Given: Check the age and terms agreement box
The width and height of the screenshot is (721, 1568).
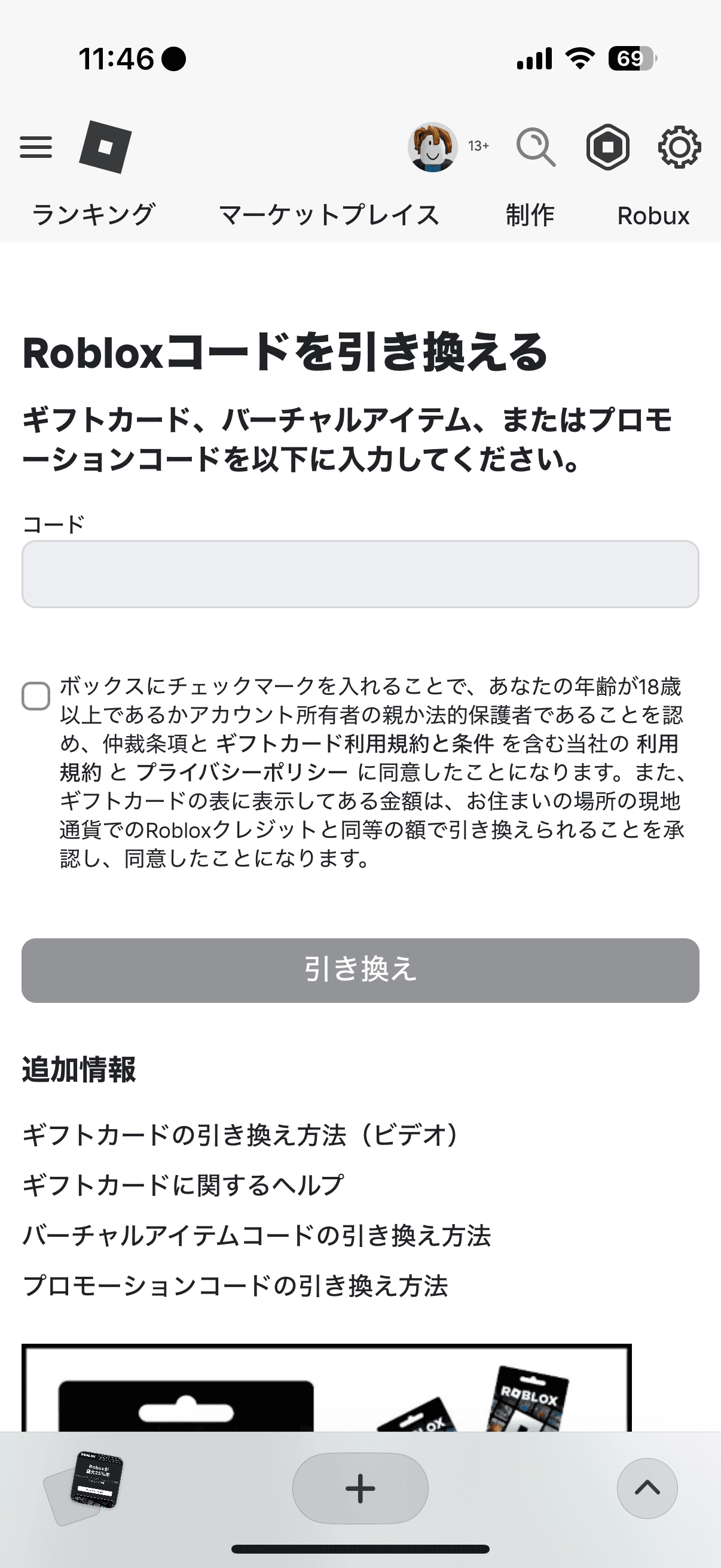Looking at the screenshot, I should (36, 695).
